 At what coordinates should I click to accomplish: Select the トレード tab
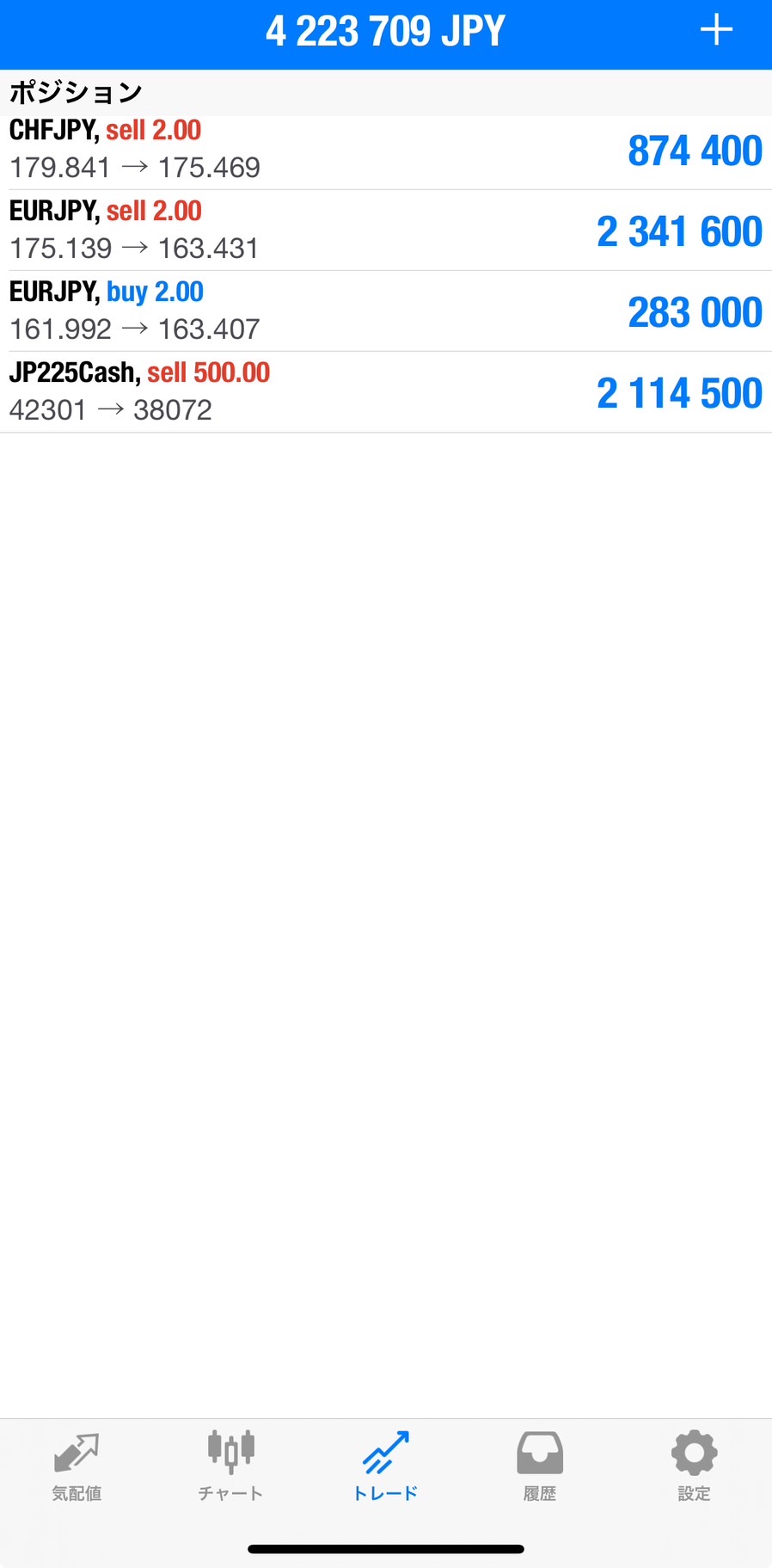point(386,1467)
